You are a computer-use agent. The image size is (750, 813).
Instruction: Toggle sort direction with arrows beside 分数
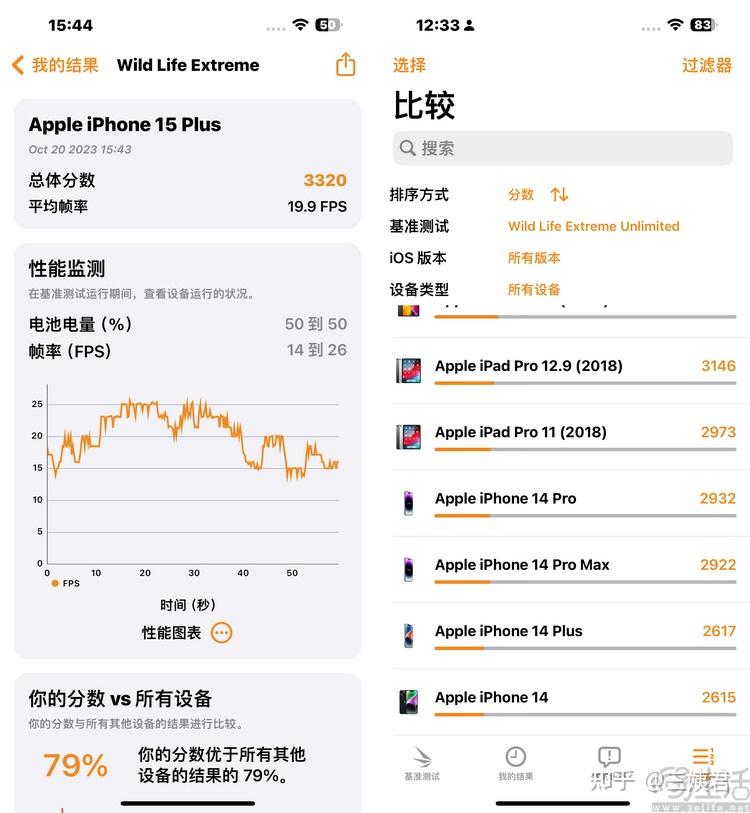[558, 194]
